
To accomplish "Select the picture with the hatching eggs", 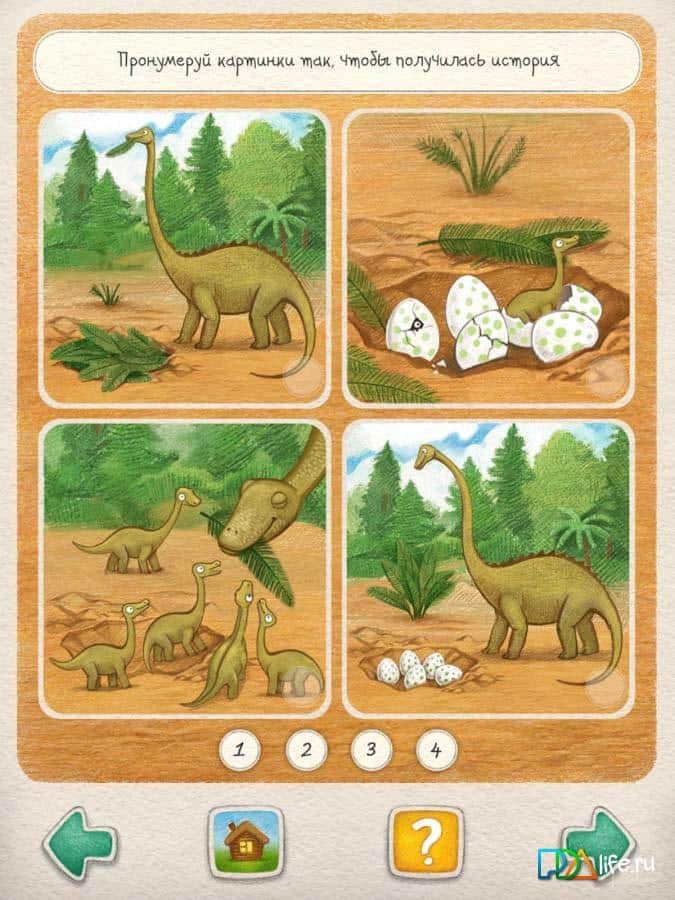I will coord(489,258).
